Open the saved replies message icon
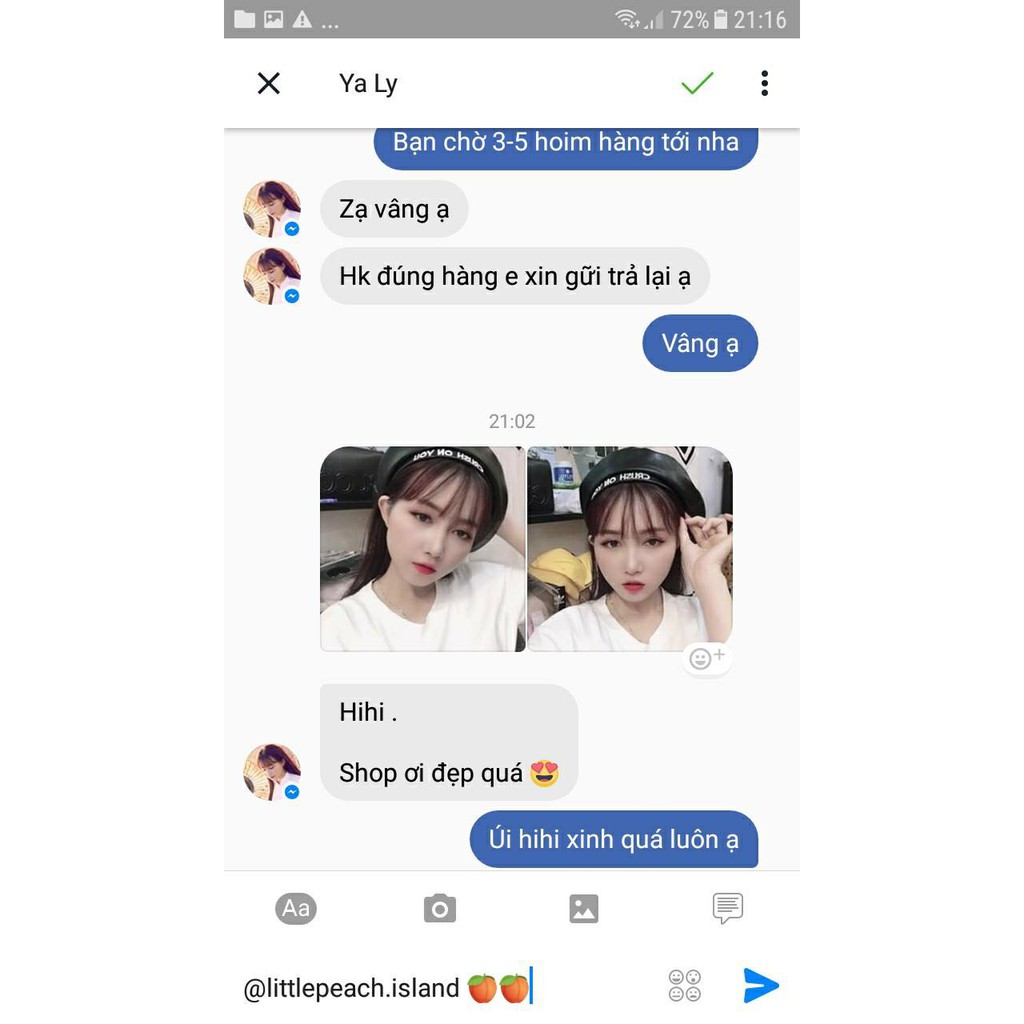 pos(727,908)
